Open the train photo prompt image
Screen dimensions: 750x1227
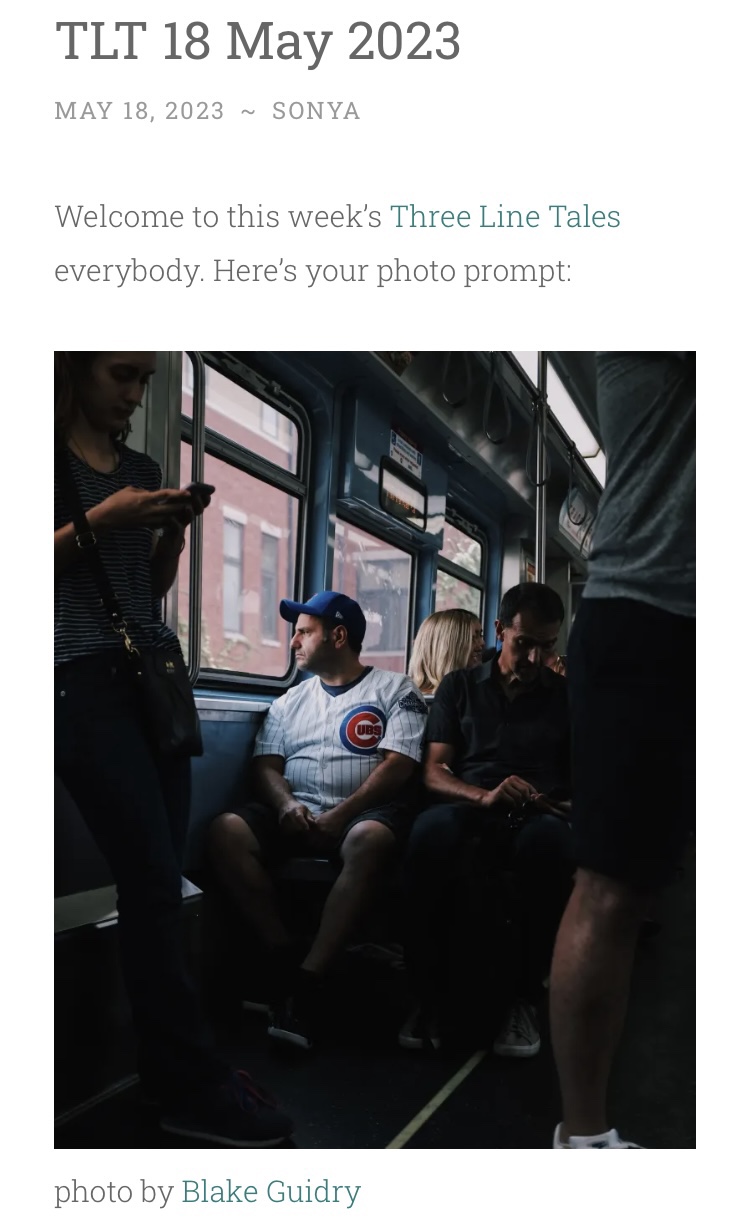[x=375, y=749]
